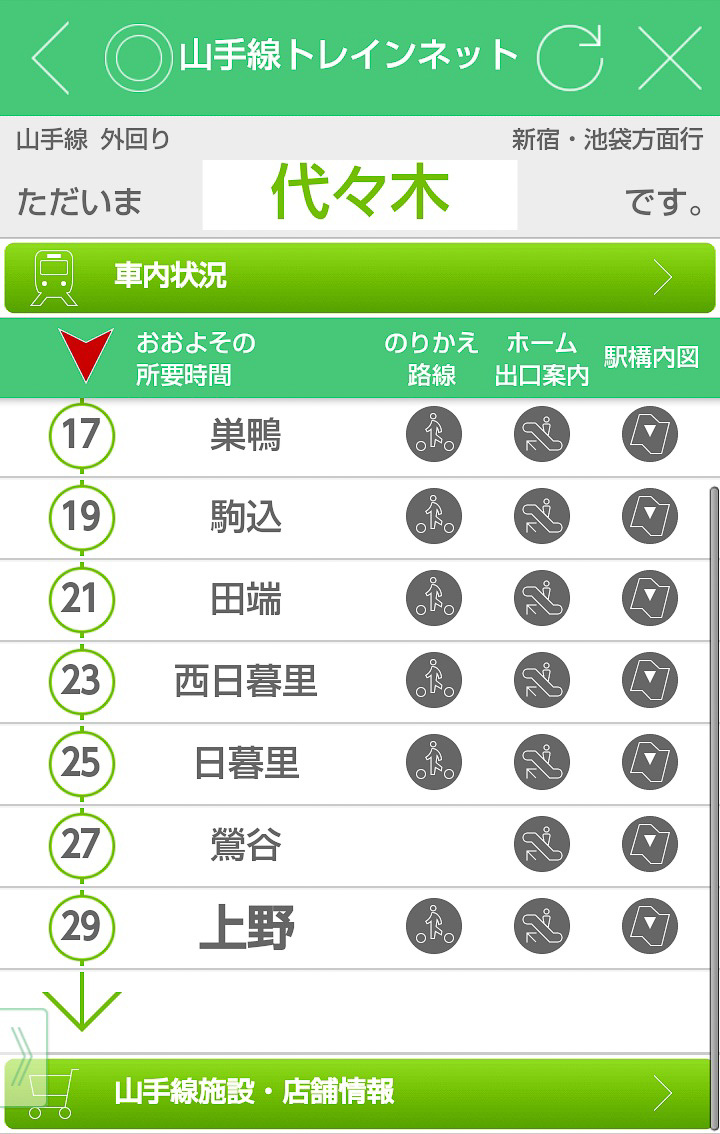Open station map for 日暮里
This screenshot has width=720, height=1134.
coord(650,762)
